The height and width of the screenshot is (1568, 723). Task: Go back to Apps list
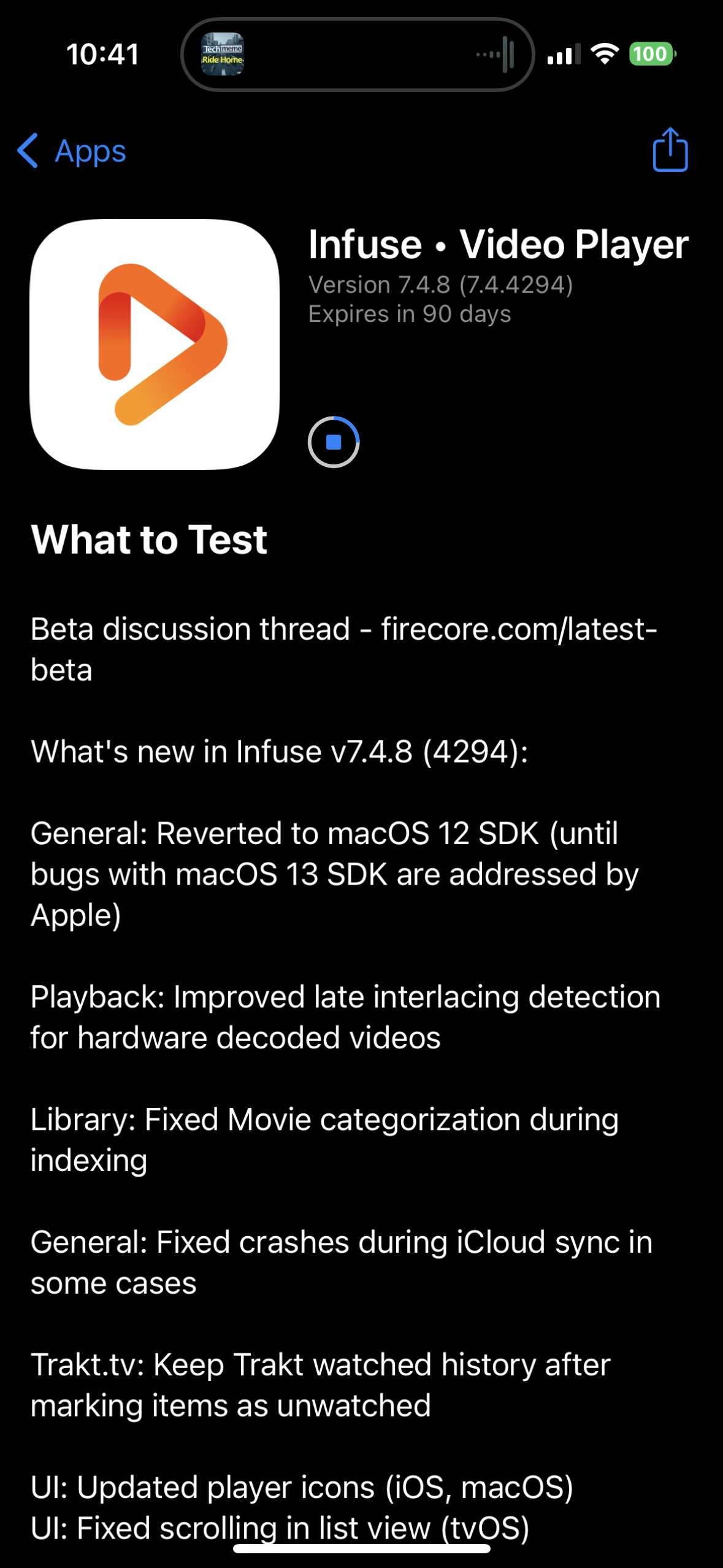pyautogui.click(x=72, y=151)
